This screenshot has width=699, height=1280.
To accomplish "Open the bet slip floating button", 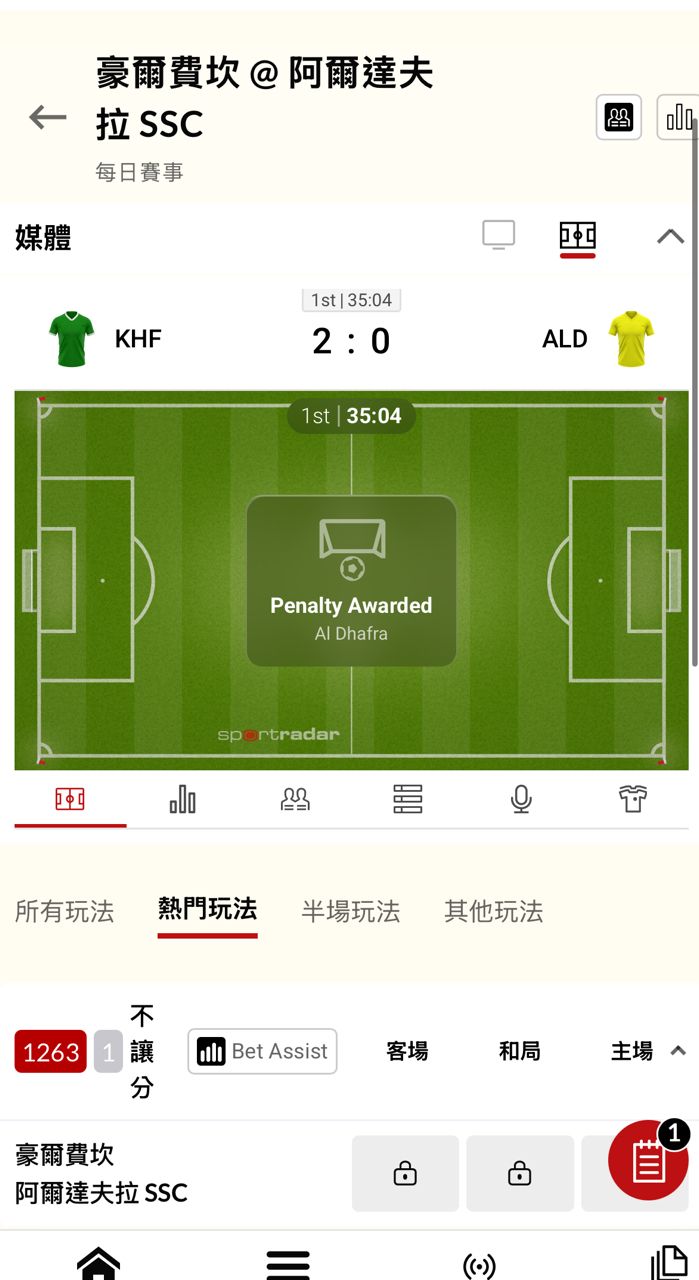I will pos(648,1160).
